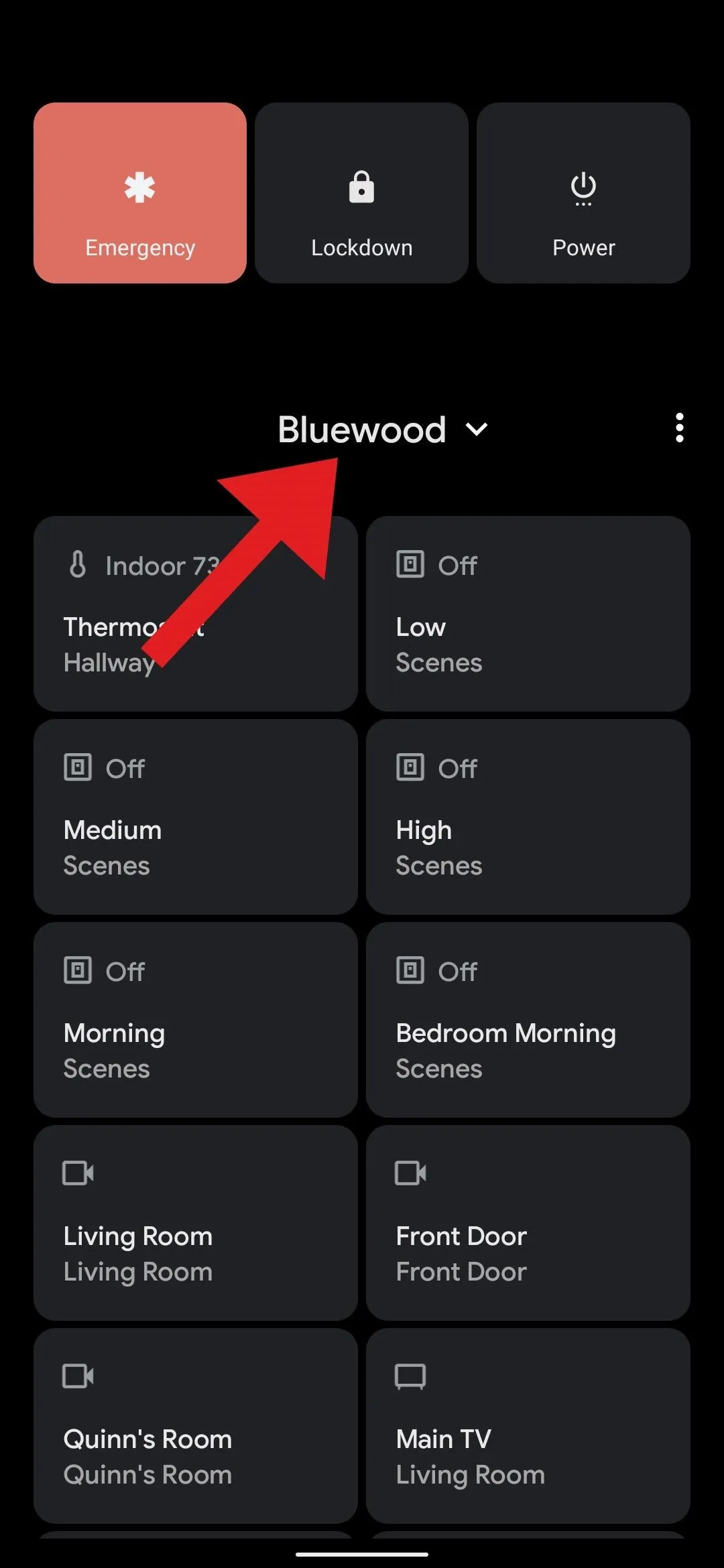Activate the Low scene
This screenshot has height=1568, width=724.
pyautogui.click(x=528, y=613)
